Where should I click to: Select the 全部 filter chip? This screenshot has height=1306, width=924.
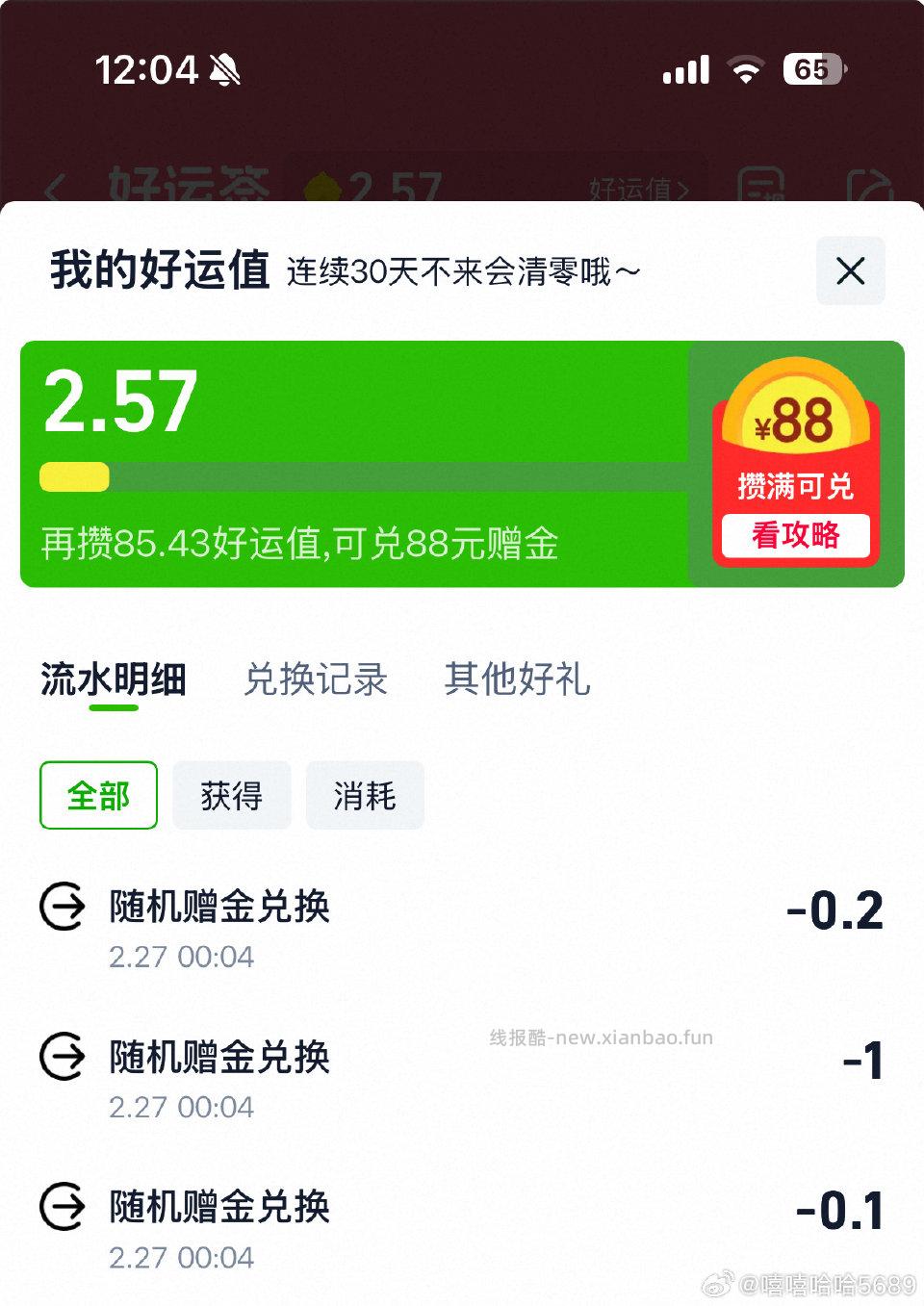tap(97, 795)
